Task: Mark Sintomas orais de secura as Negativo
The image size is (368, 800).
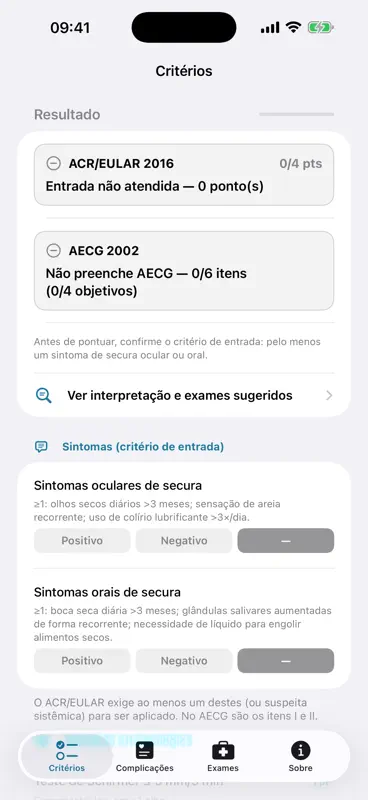Action: tap(184, 661)
